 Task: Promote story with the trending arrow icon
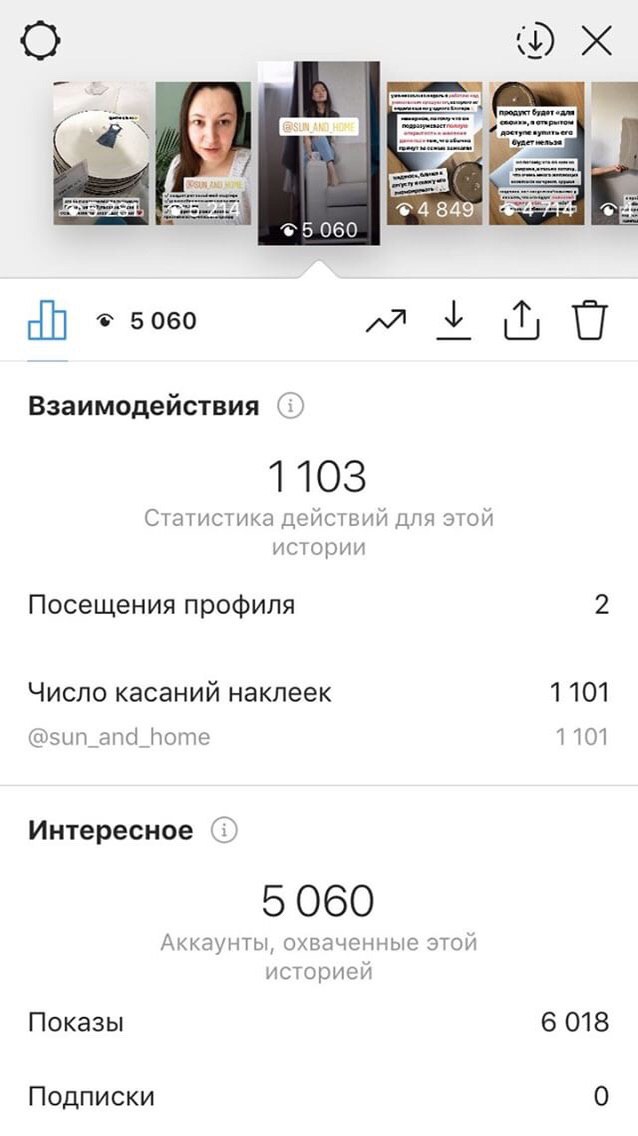point(386,320)
